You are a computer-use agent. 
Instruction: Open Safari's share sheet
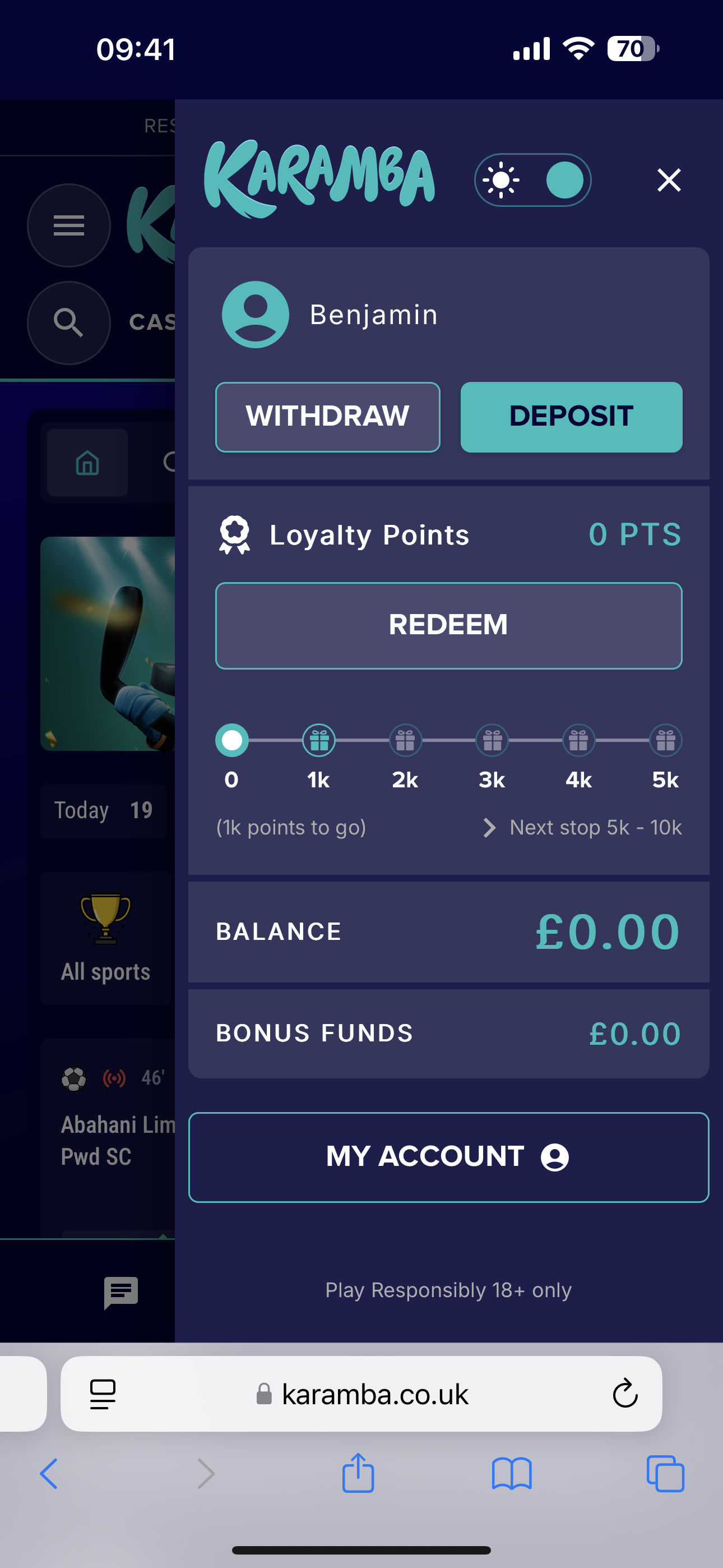tap(358, 1474)
